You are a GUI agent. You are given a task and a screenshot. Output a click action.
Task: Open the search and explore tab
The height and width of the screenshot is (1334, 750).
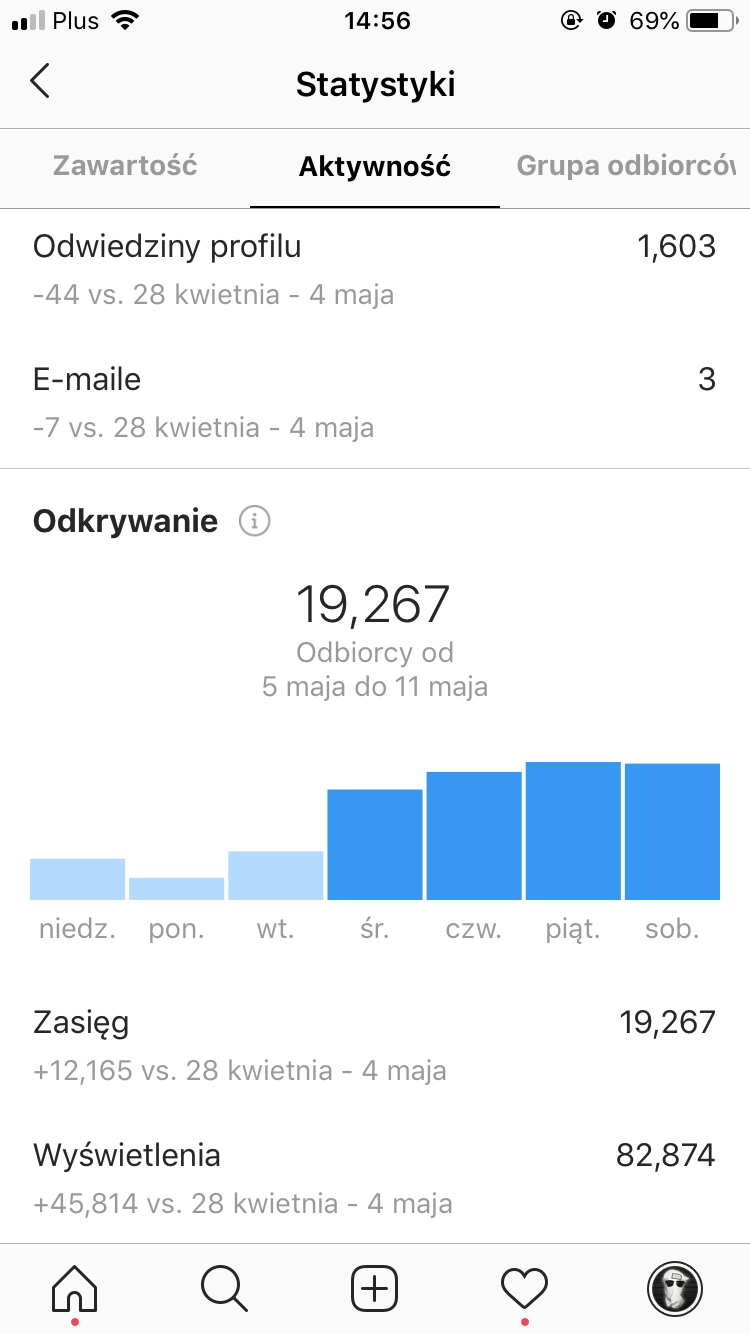224,1288
